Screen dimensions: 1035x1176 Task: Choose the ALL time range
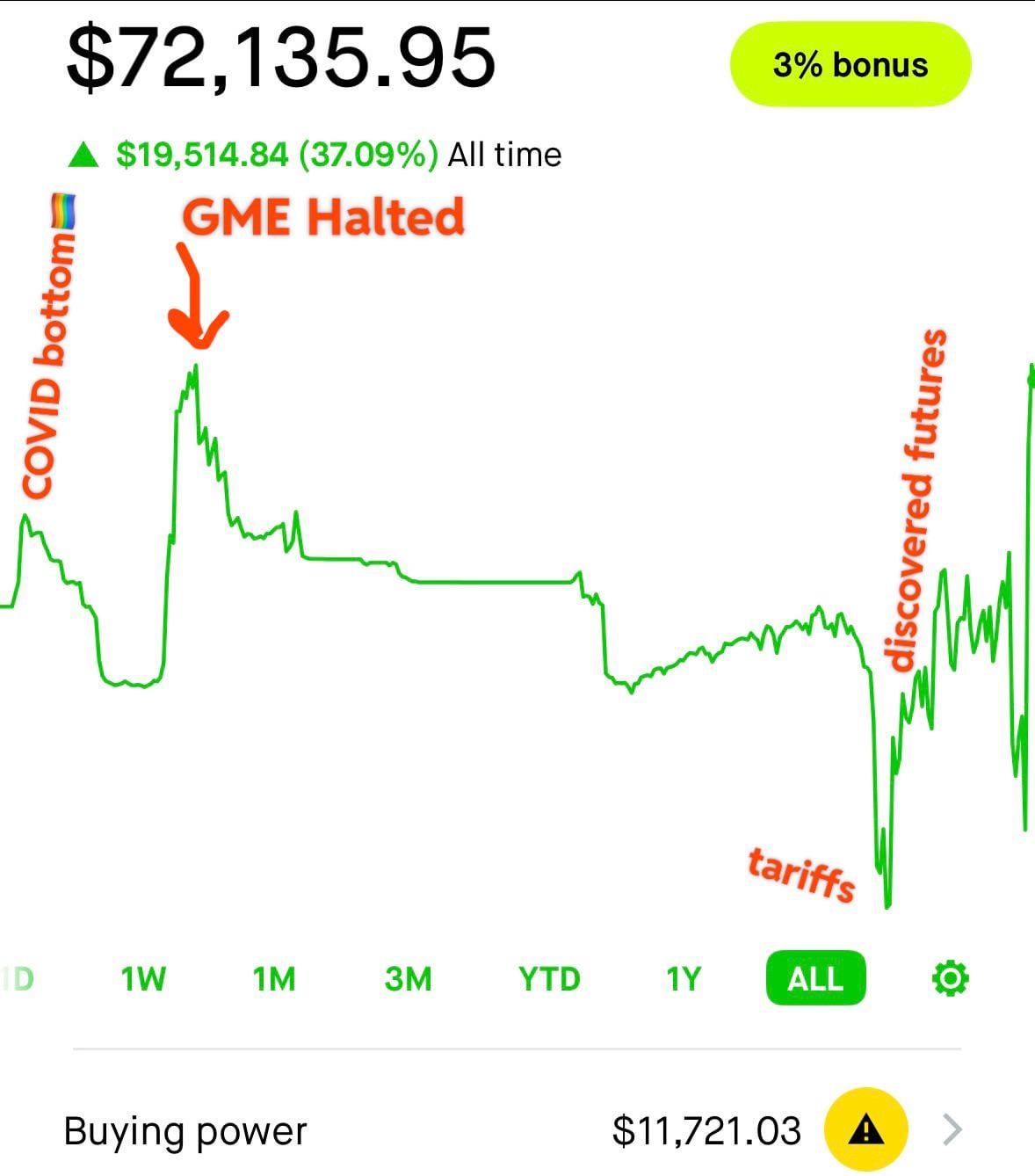click(815, 978)
